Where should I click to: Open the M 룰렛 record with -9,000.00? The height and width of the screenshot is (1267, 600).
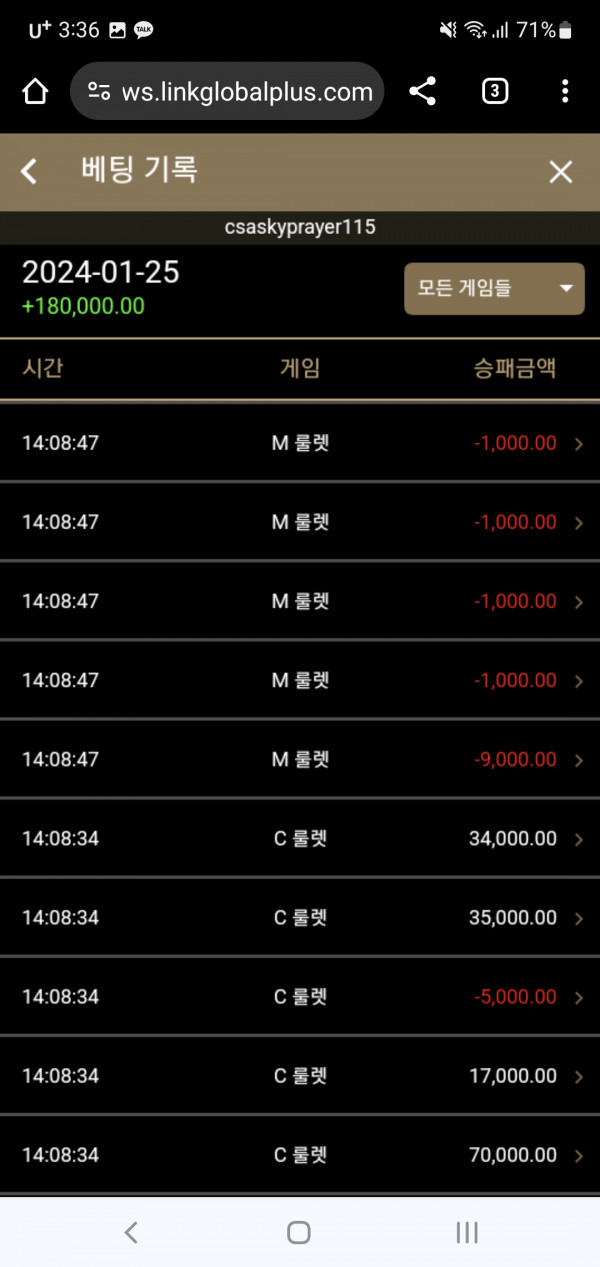coord(300,759)
